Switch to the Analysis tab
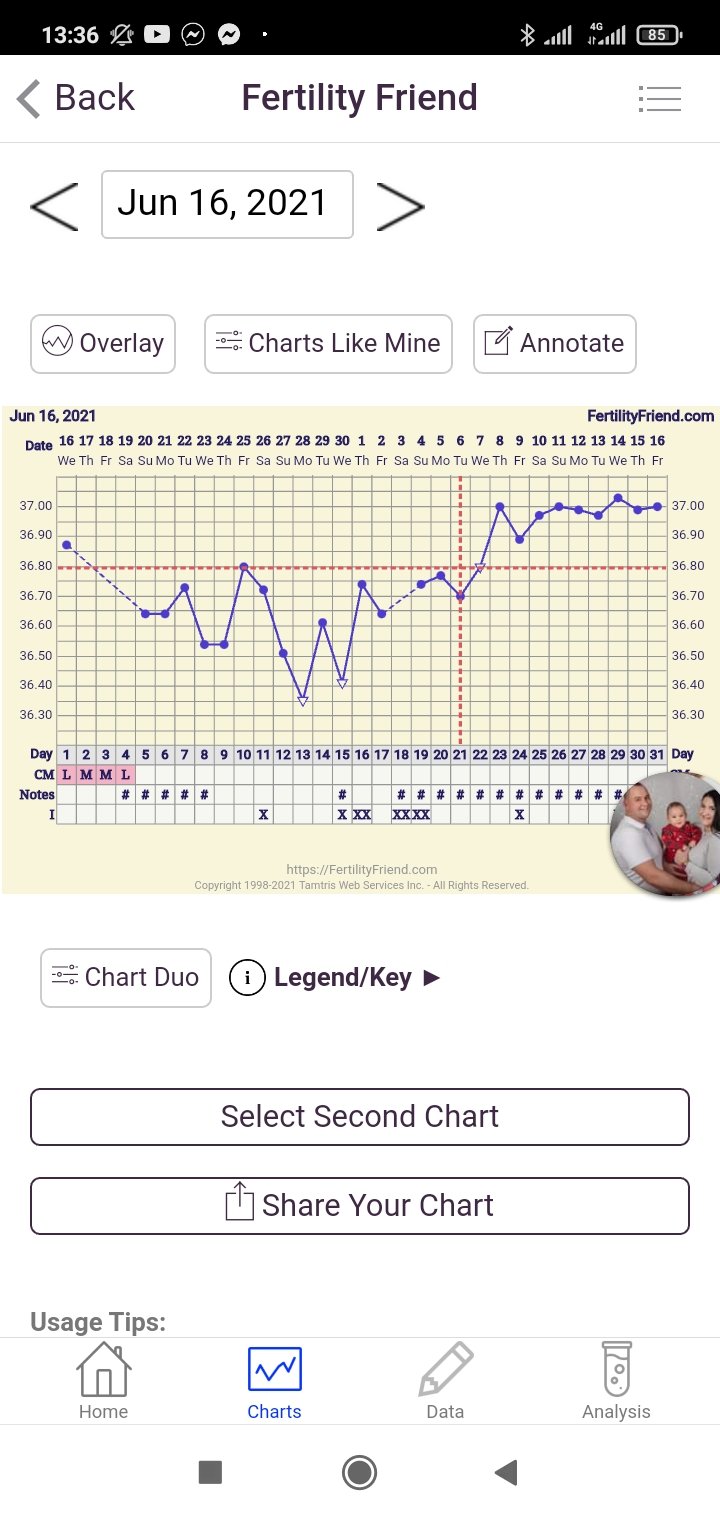This screenshot has height=1520, width=720. [x=616, y=1382]
